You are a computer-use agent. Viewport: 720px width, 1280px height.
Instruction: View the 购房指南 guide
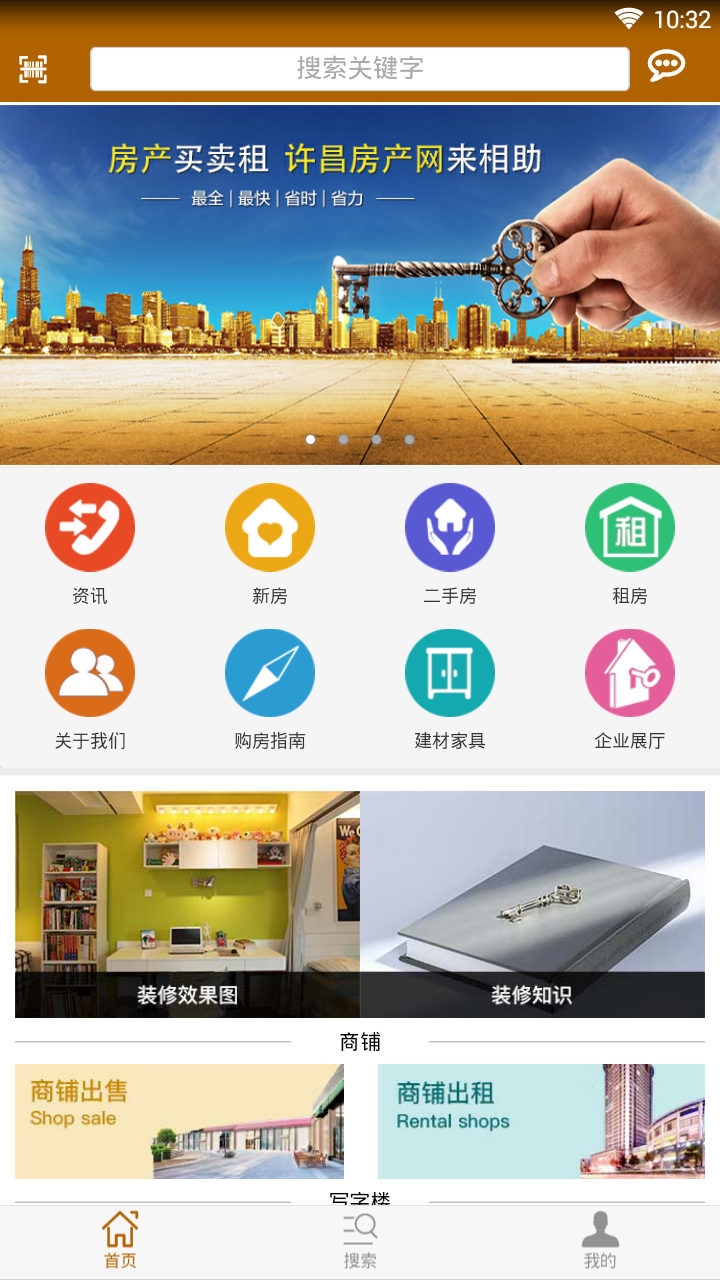coord(270,690)
